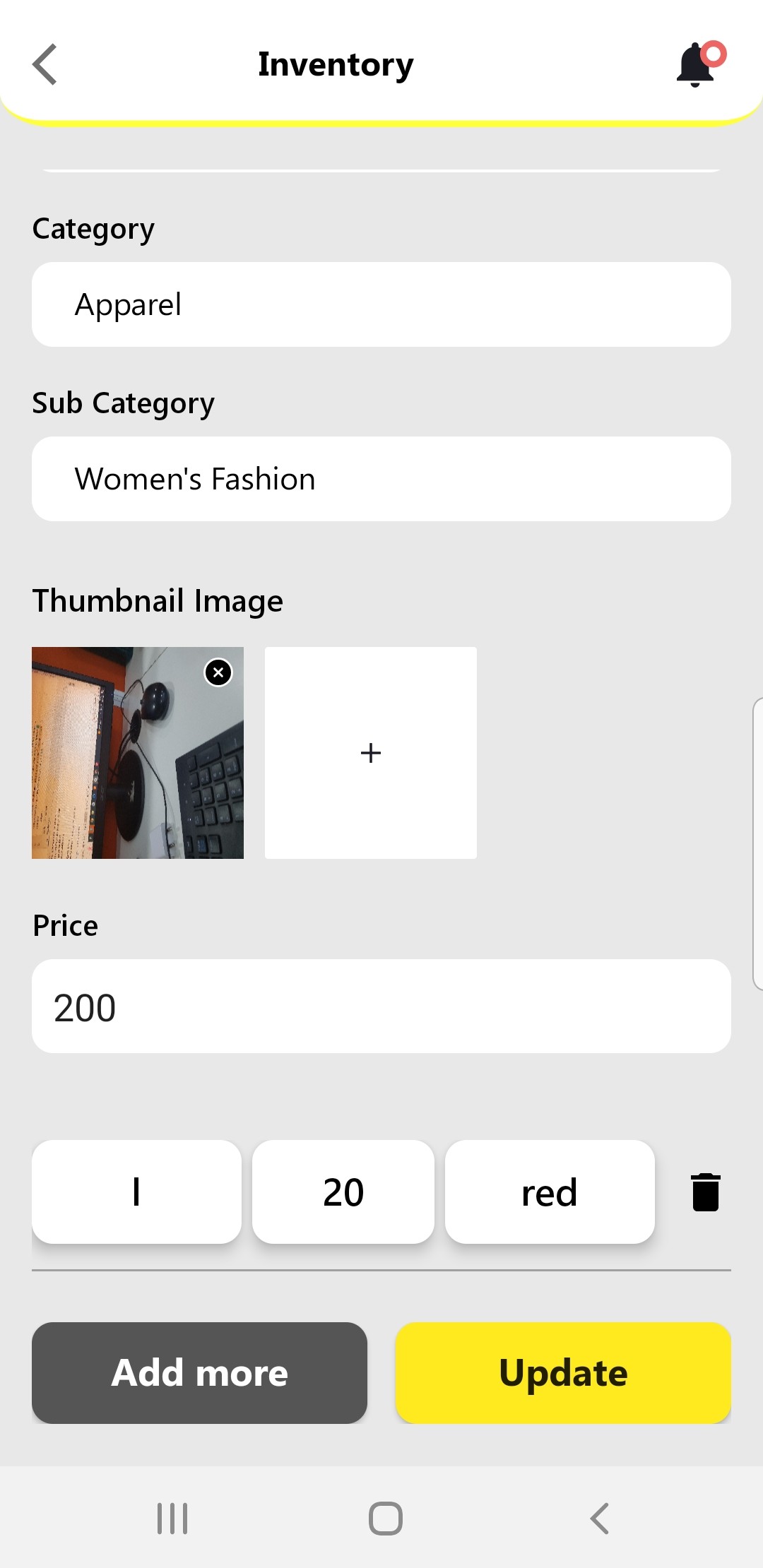Edit the size field showing l

coord(136,1192)
